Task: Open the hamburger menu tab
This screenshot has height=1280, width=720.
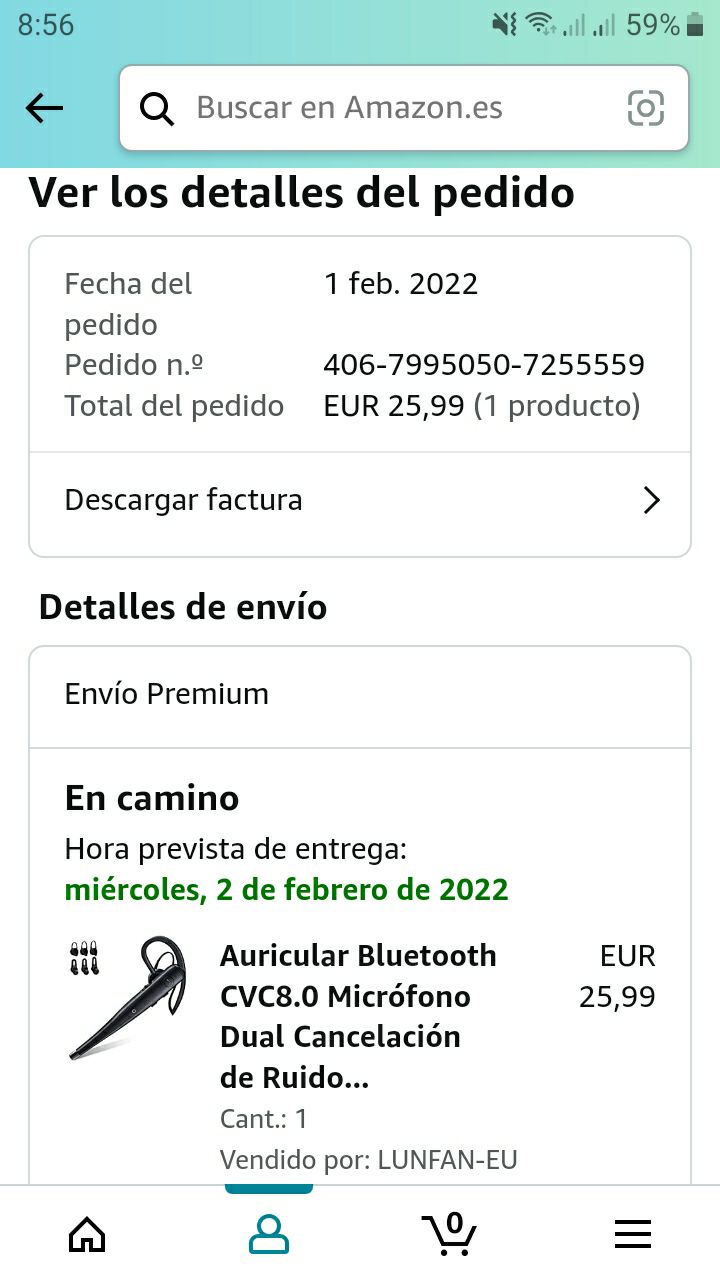Action: click(632, 1235)
